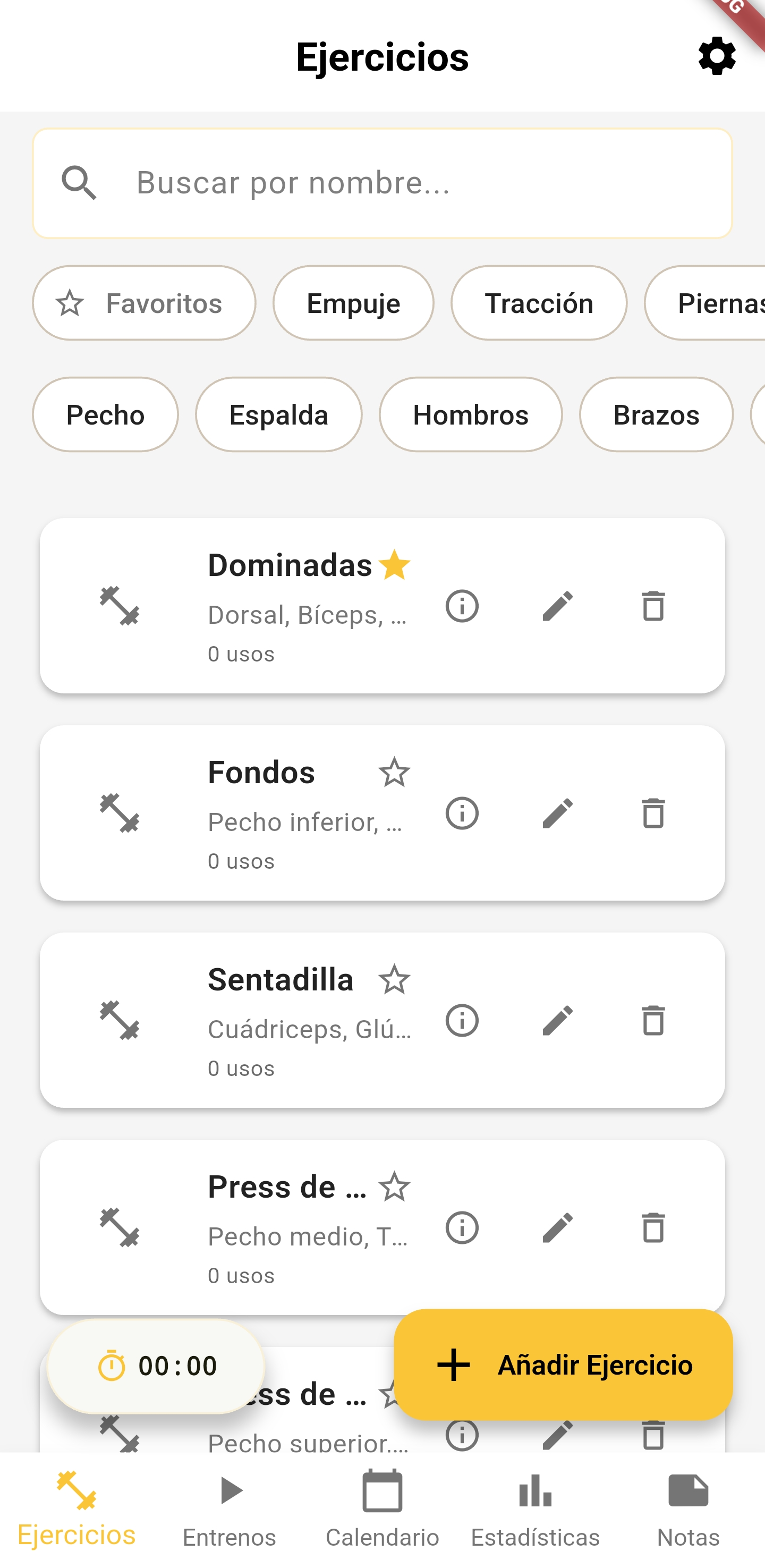Favorite the Sentadilla exercise

pyautogui.click(x=394, y=979)
